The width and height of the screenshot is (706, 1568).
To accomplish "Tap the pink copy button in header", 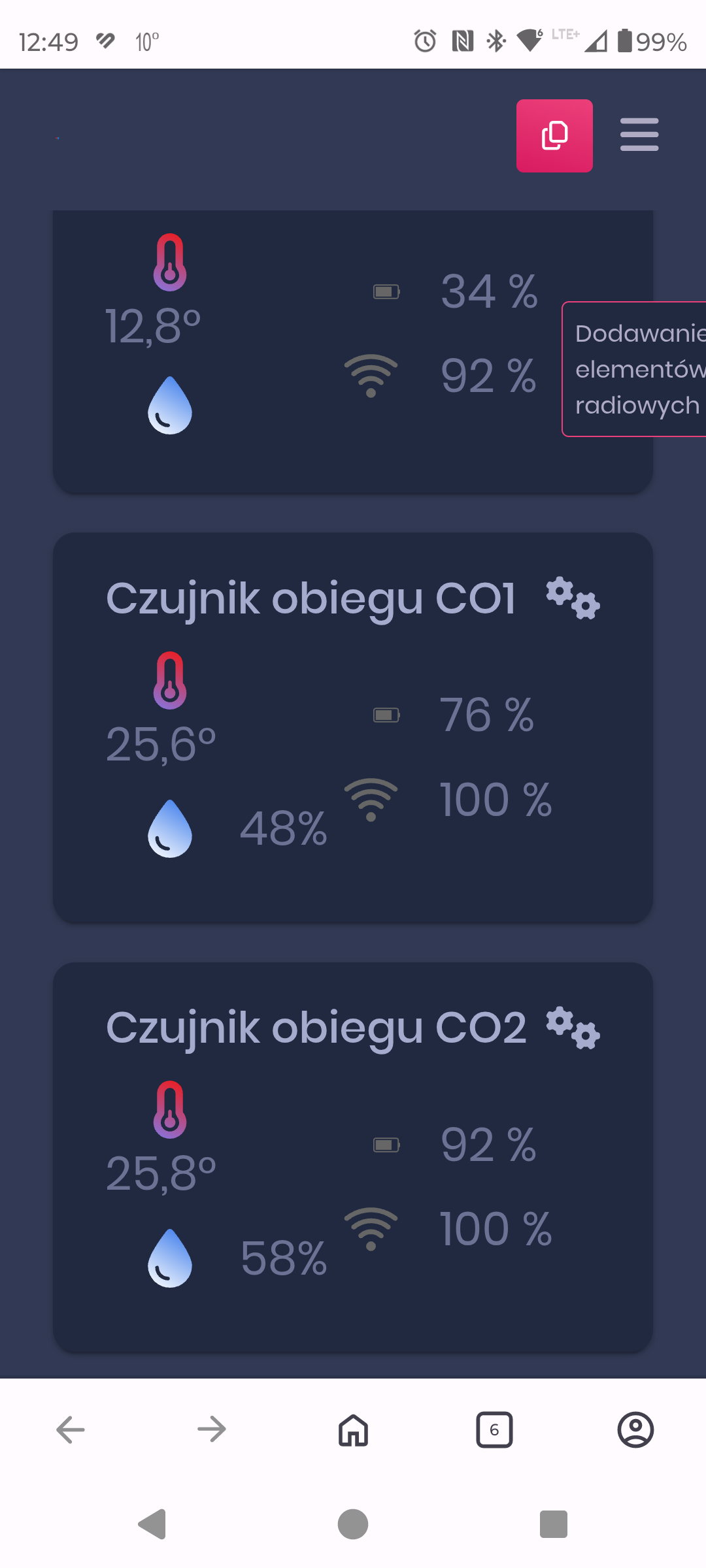I will 554,136.
